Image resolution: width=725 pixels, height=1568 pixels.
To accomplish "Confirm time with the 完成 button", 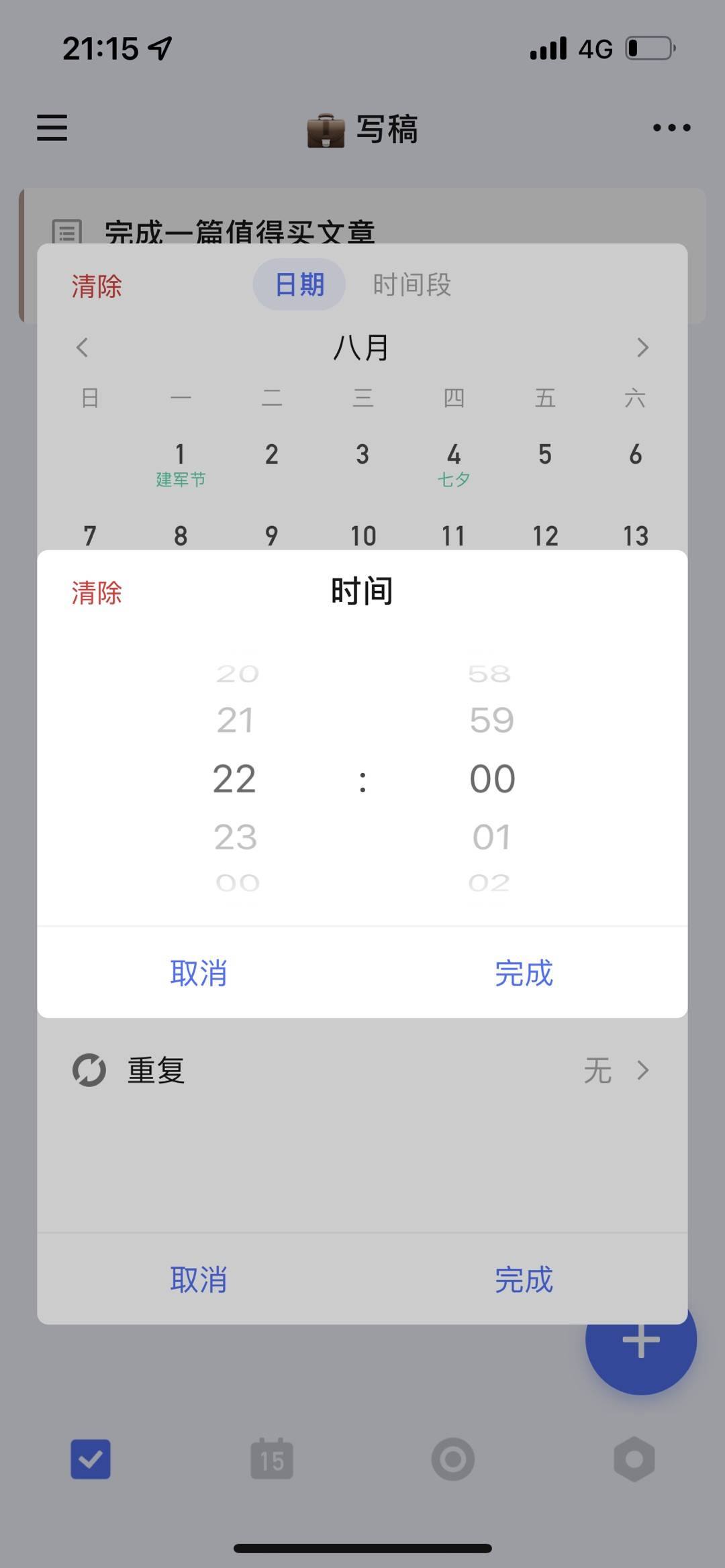I will coord(526,974).
